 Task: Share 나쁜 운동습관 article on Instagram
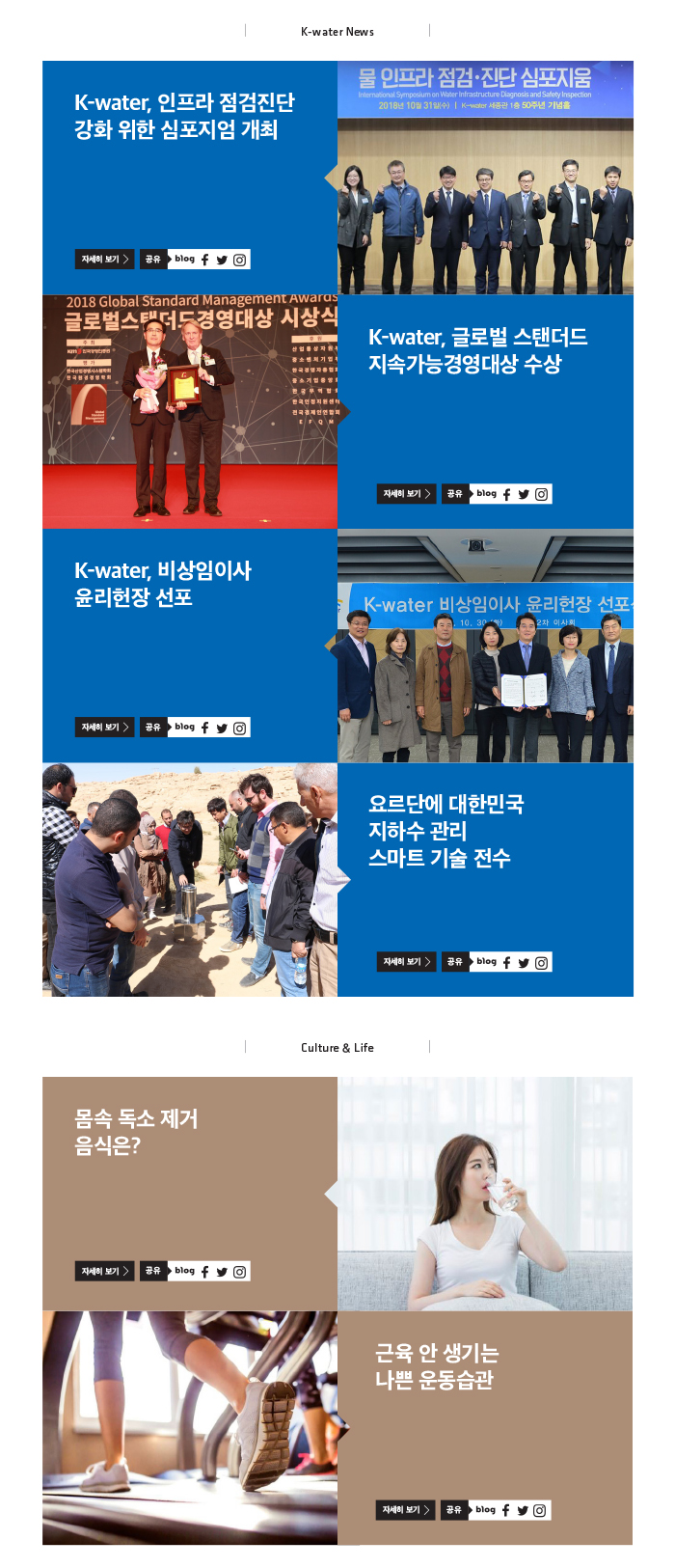[540, 1510]
